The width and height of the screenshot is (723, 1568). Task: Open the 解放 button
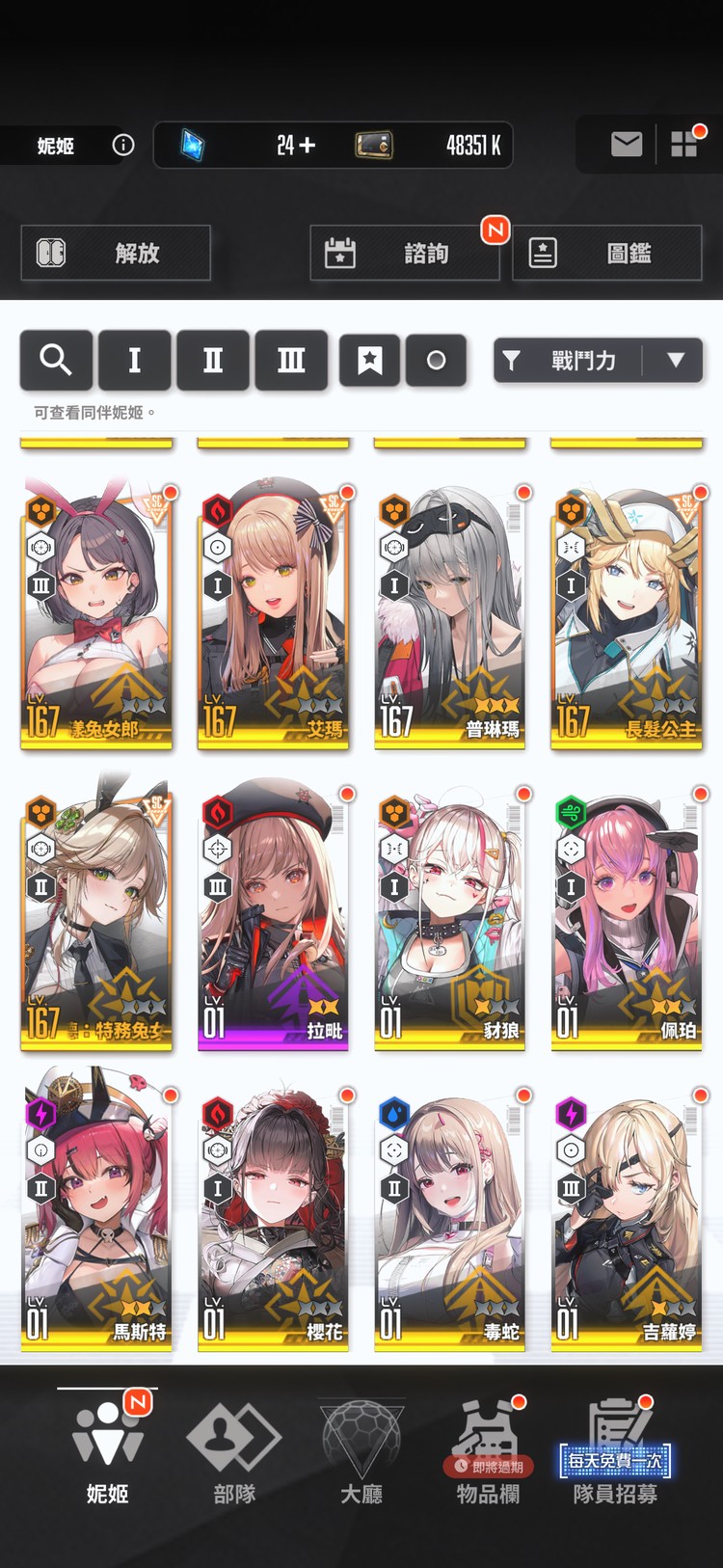click(116, 253)
